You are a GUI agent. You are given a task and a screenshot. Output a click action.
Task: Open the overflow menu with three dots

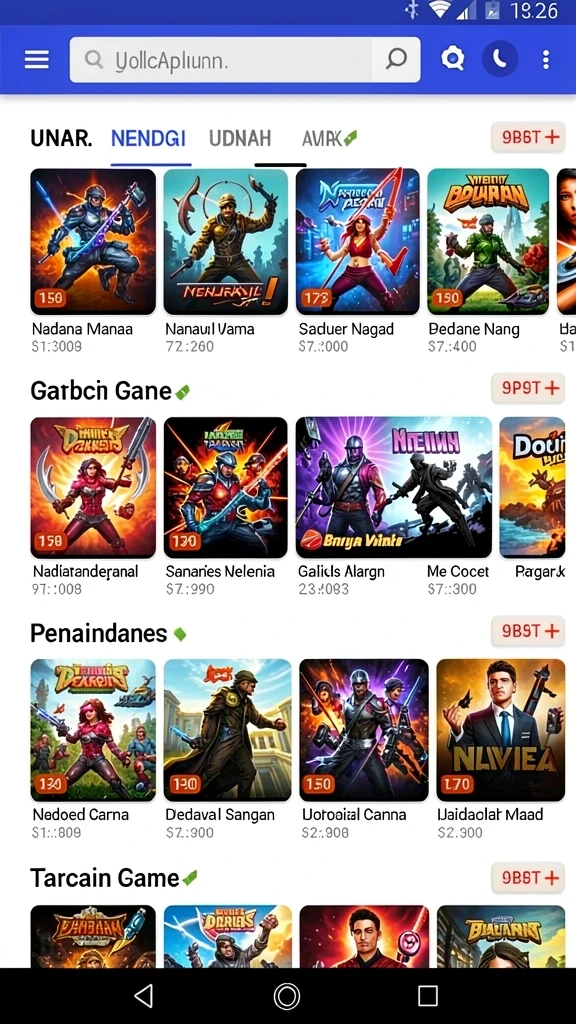point(546,59)
